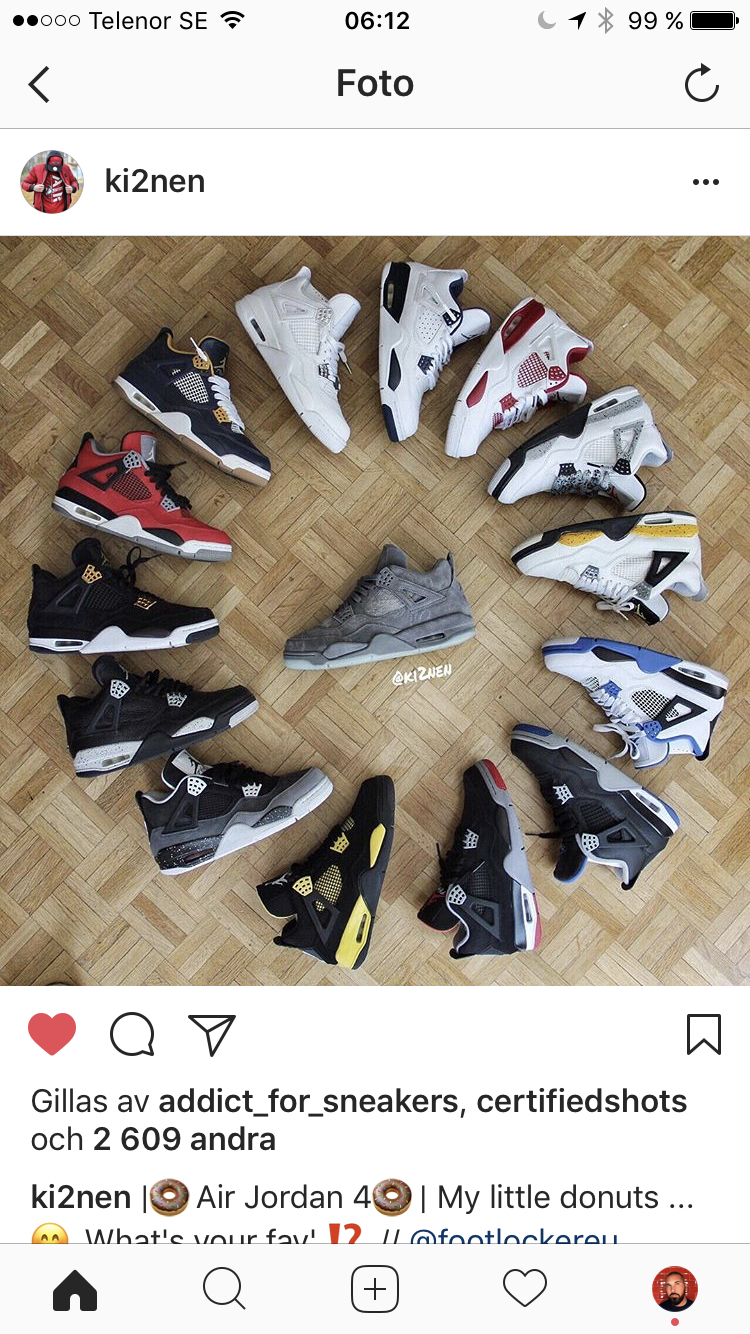Open the Activity heart tab

525,1289
